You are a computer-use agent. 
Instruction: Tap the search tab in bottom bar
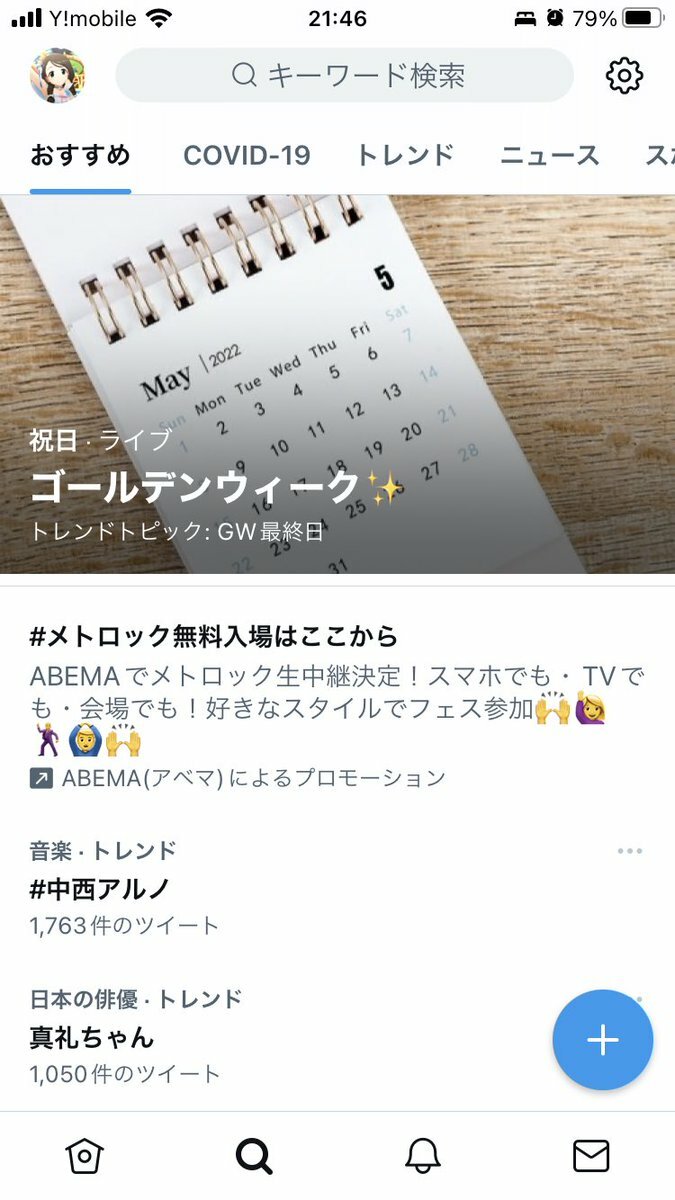tap(254, 1156)
